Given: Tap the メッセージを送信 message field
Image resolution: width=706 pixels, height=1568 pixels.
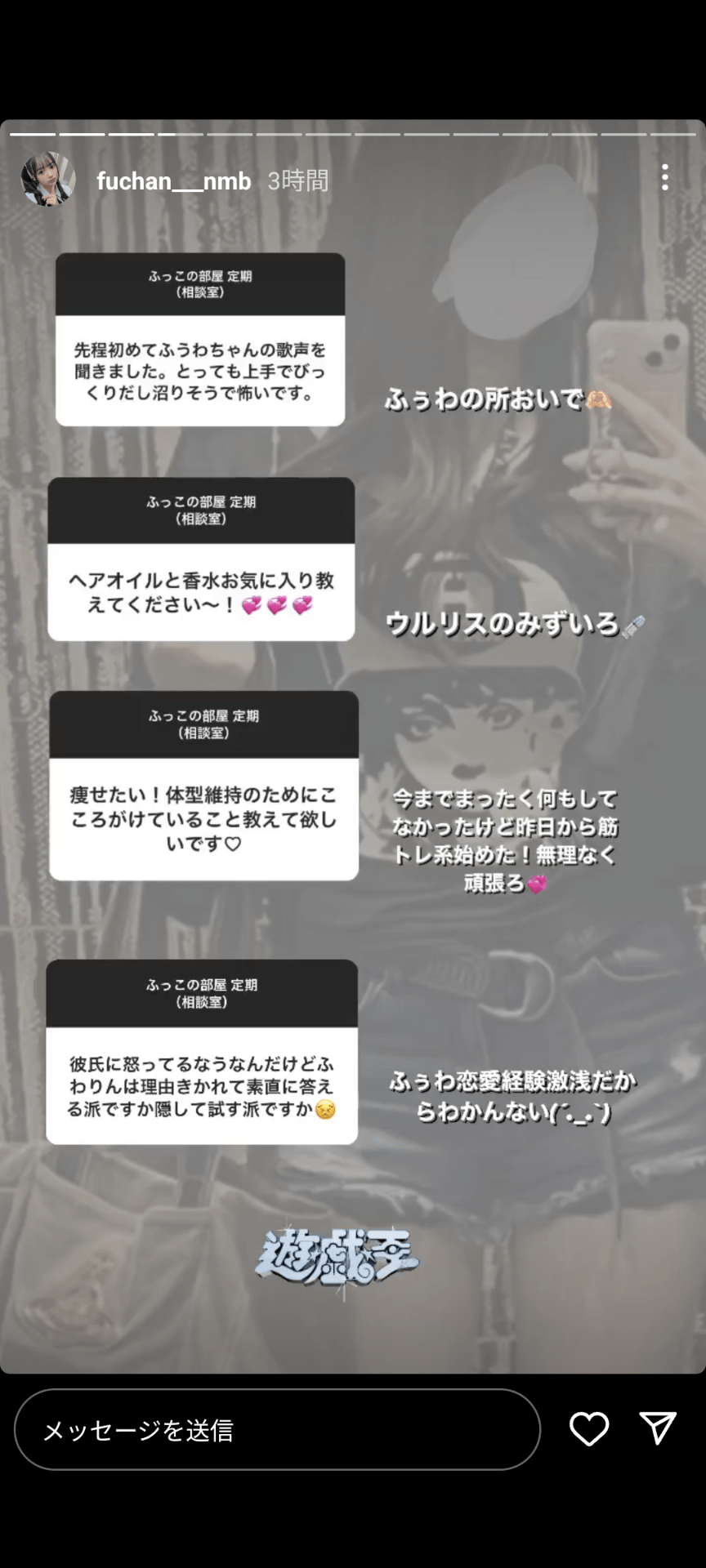Looking at the screenshot, I should [277, 1430].
